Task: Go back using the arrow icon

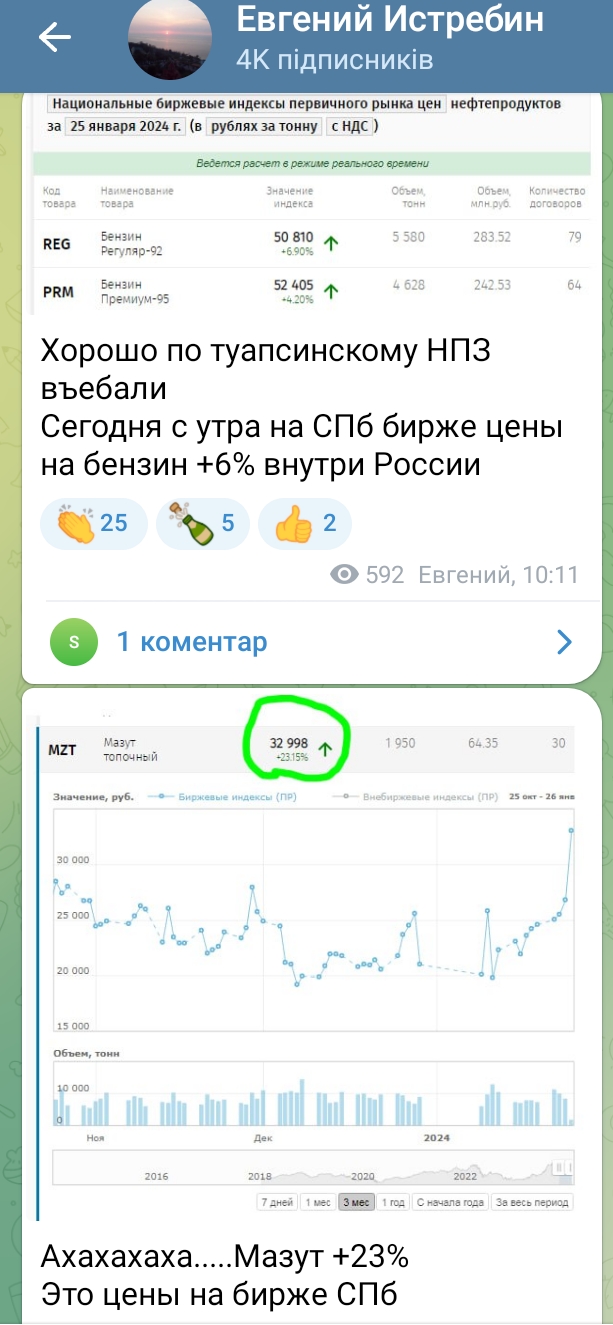Action: (x=54, y=38)
